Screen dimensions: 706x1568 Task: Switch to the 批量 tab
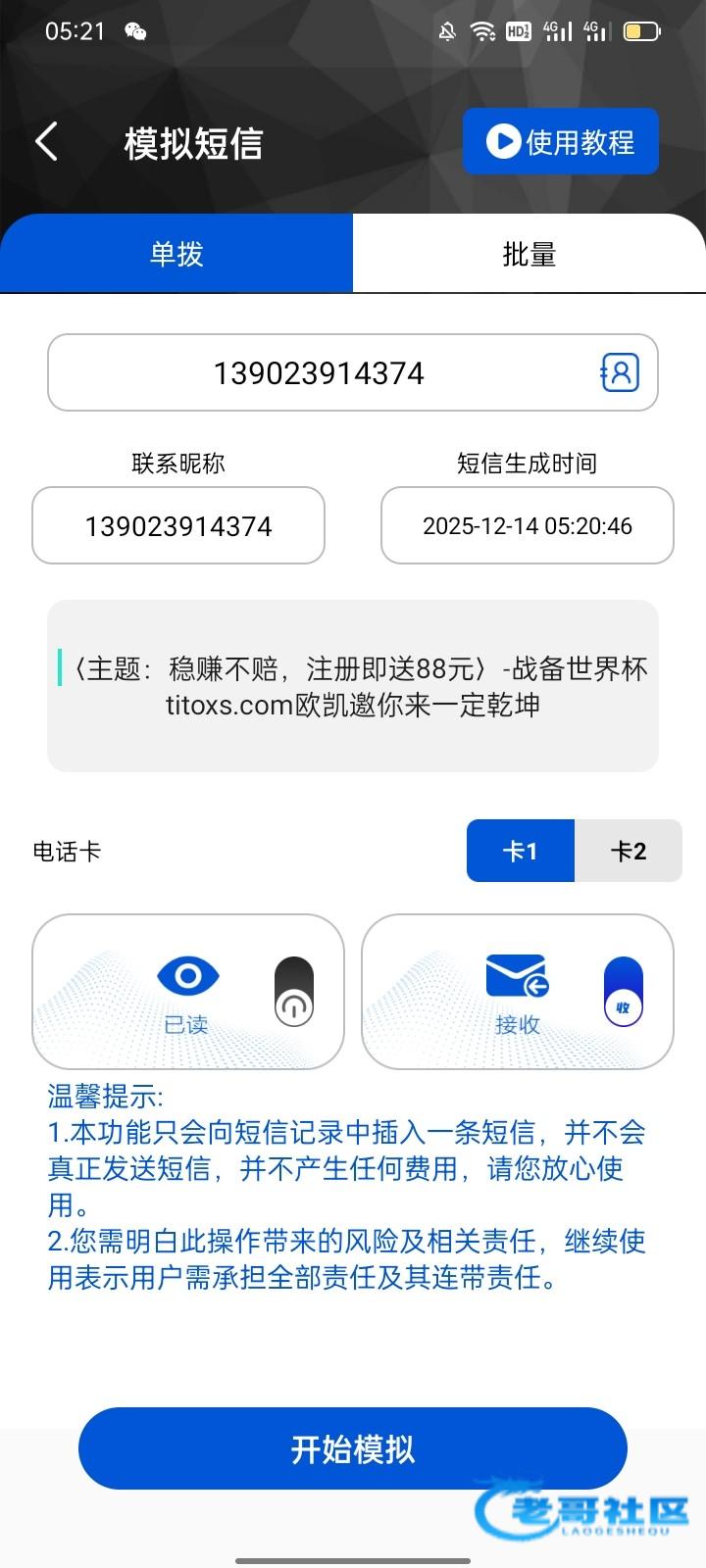point(529,254)
